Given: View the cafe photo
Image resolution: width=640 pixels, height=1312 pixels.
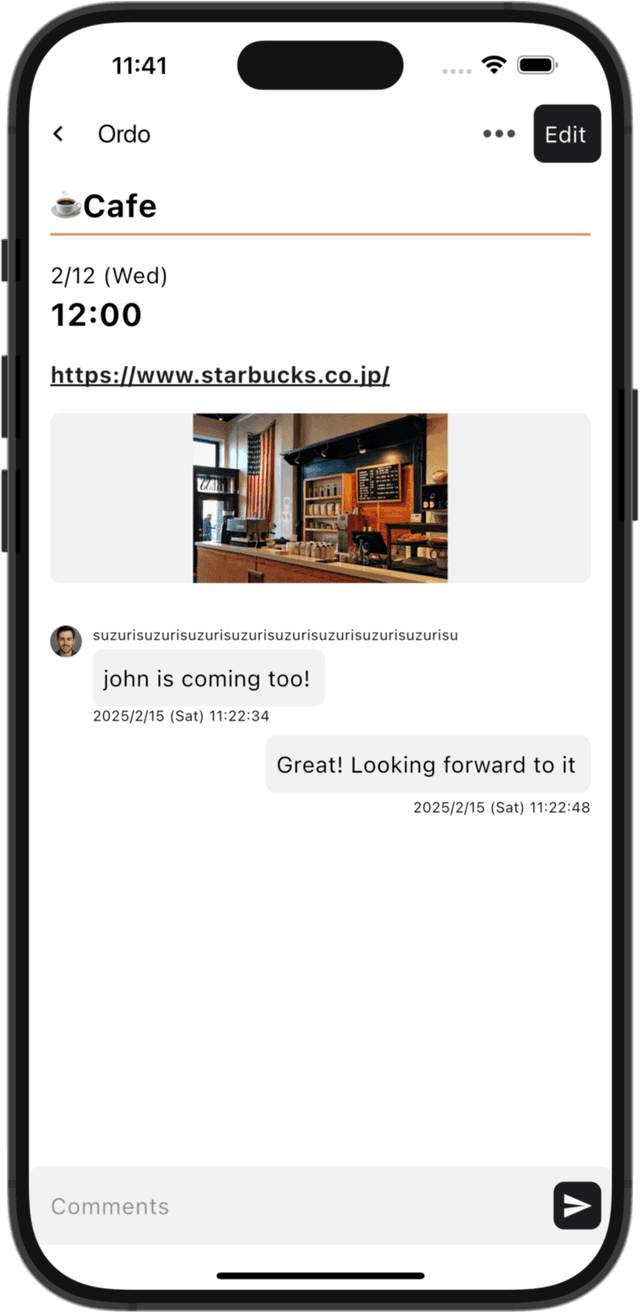Looking at the screenshot, I should [x=320, y=498].
